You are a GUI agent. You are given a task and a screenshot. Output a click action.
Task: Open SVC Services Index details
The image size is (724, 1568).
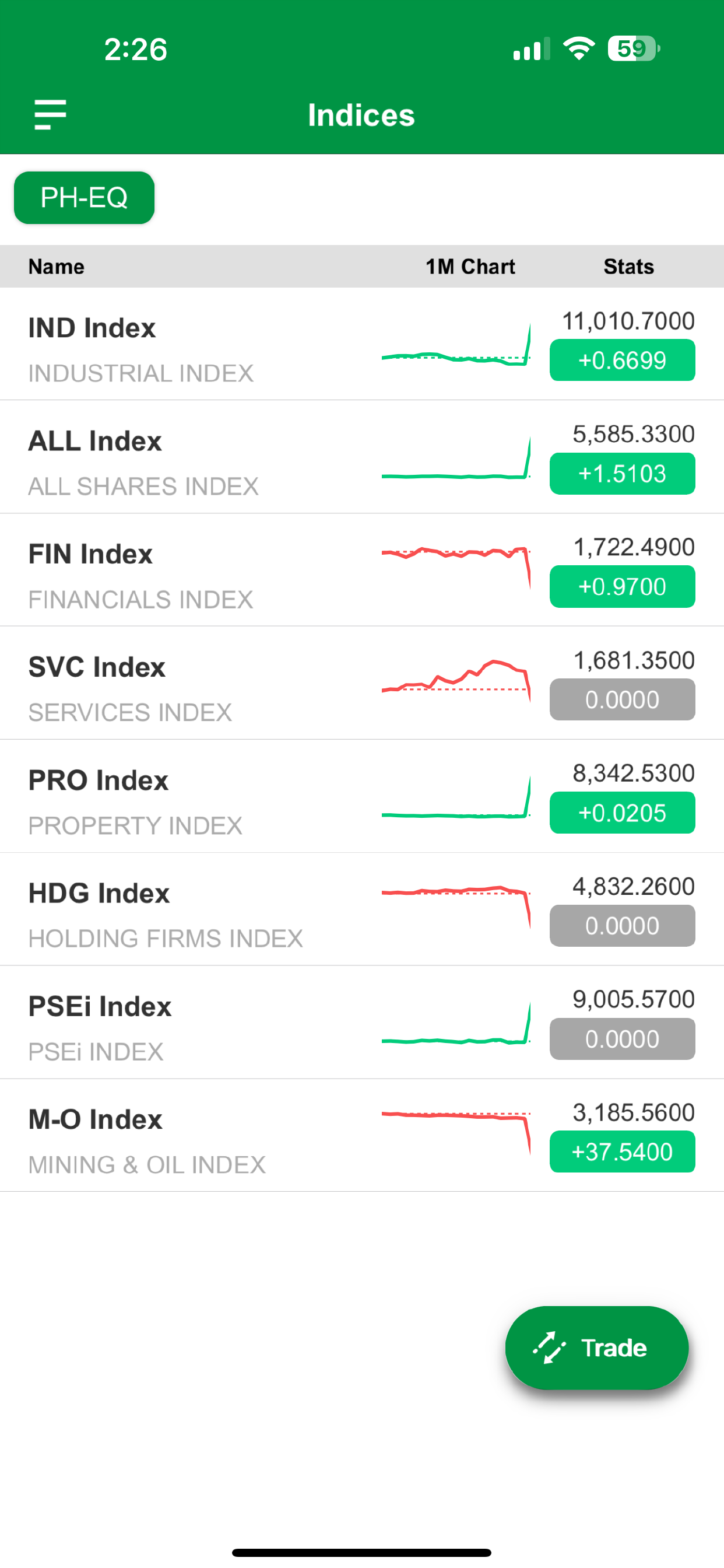click(362, 684)
